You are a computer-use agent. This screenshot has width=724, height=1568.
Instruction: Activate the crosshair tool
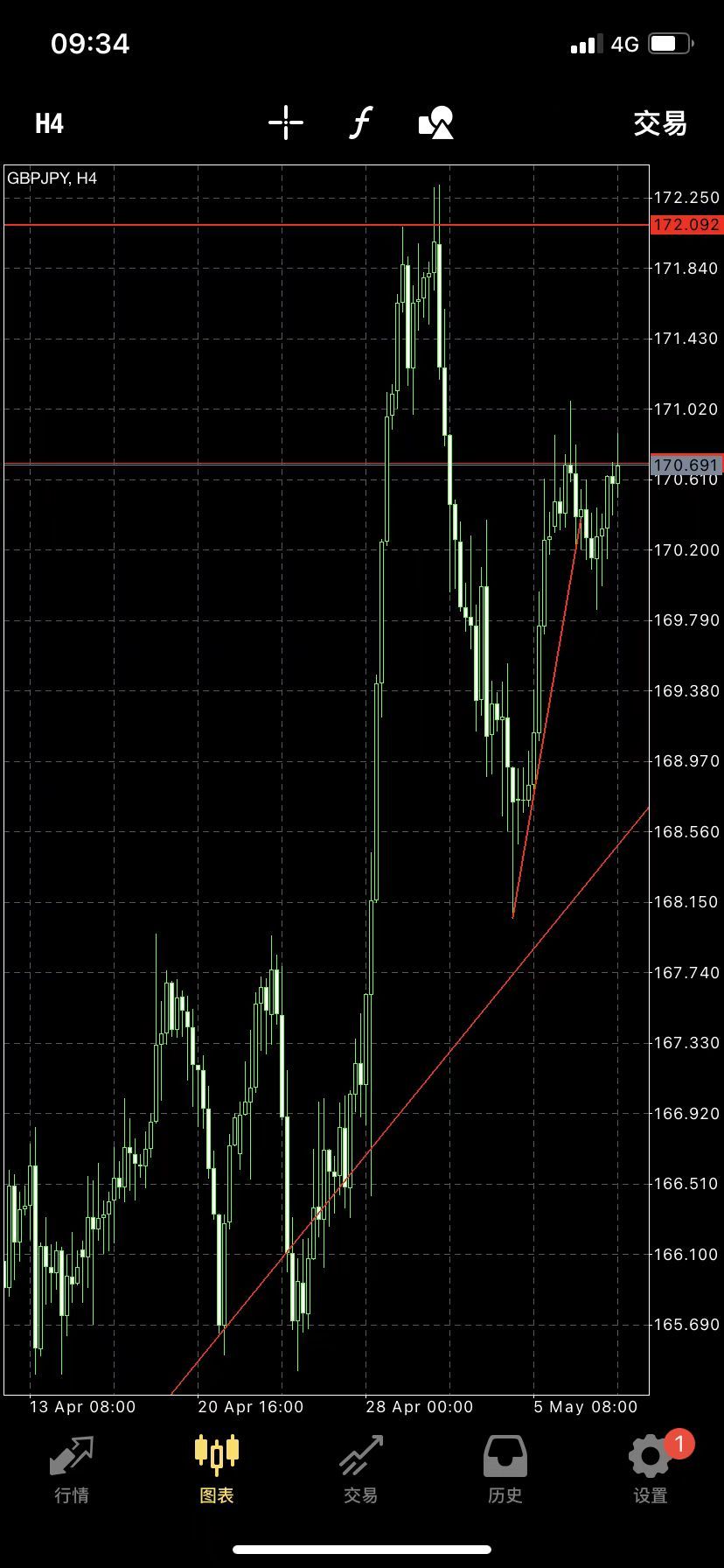[x=286, y=122]
